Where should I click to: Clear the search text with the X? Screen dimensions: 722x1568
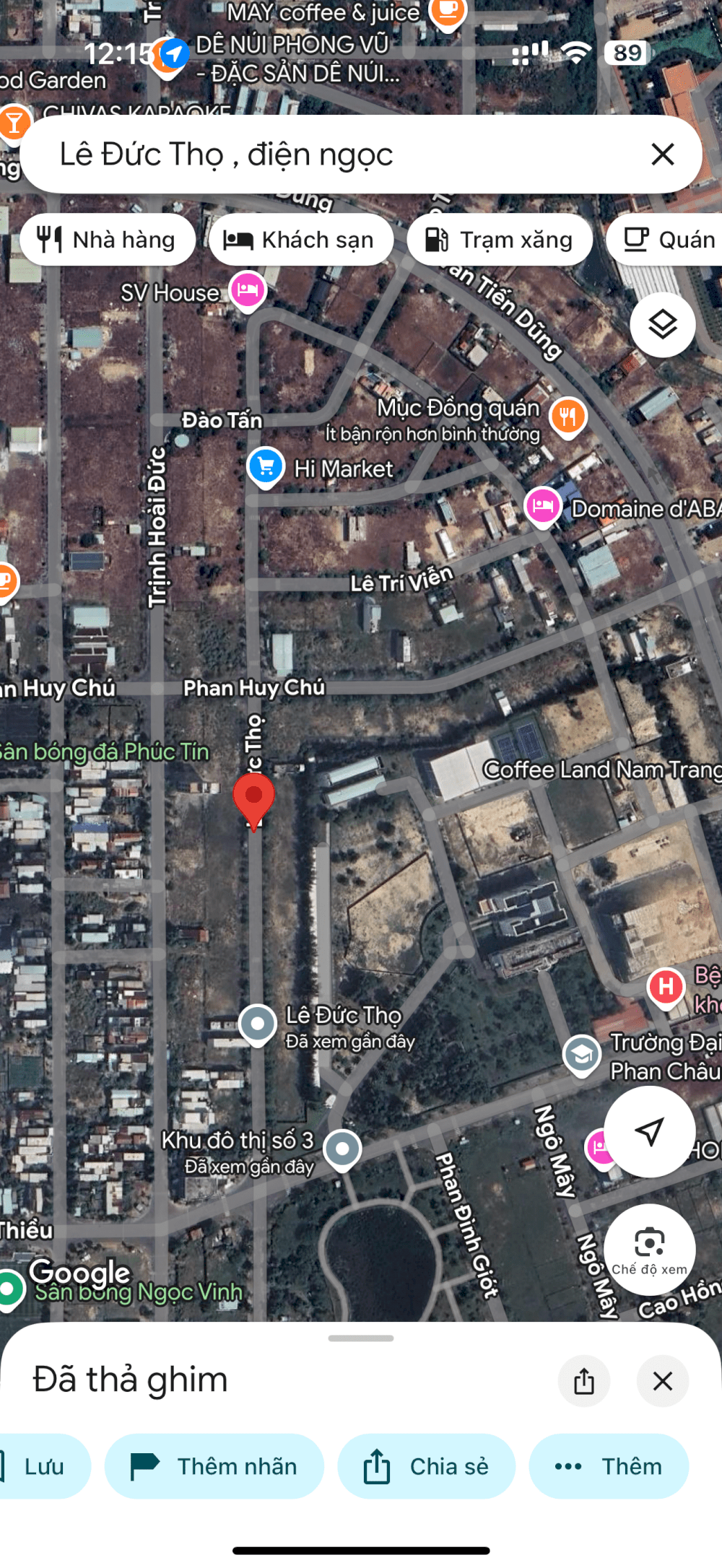click(662, 154)
